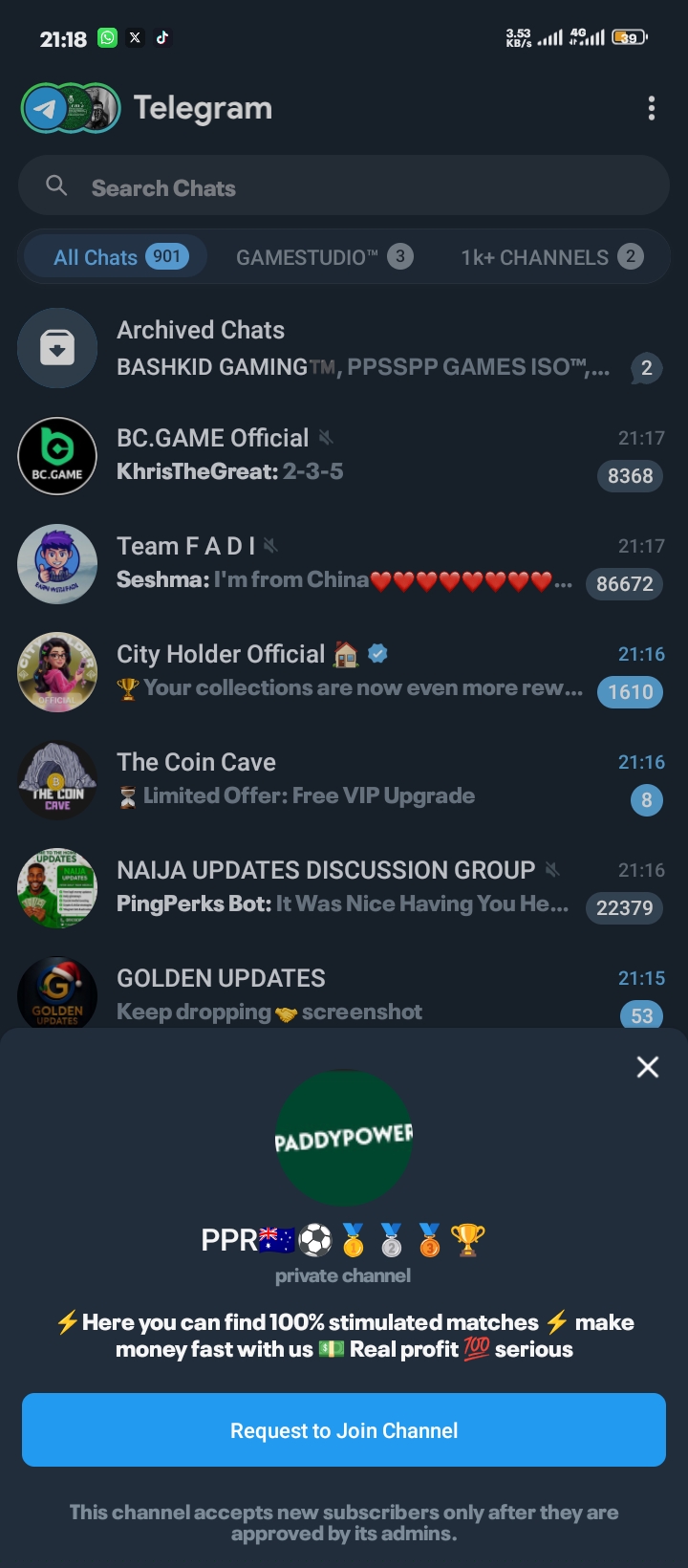Tap Request to Join Channel
Viewport: 688px width, 1568px height.
click(344, 1430)
